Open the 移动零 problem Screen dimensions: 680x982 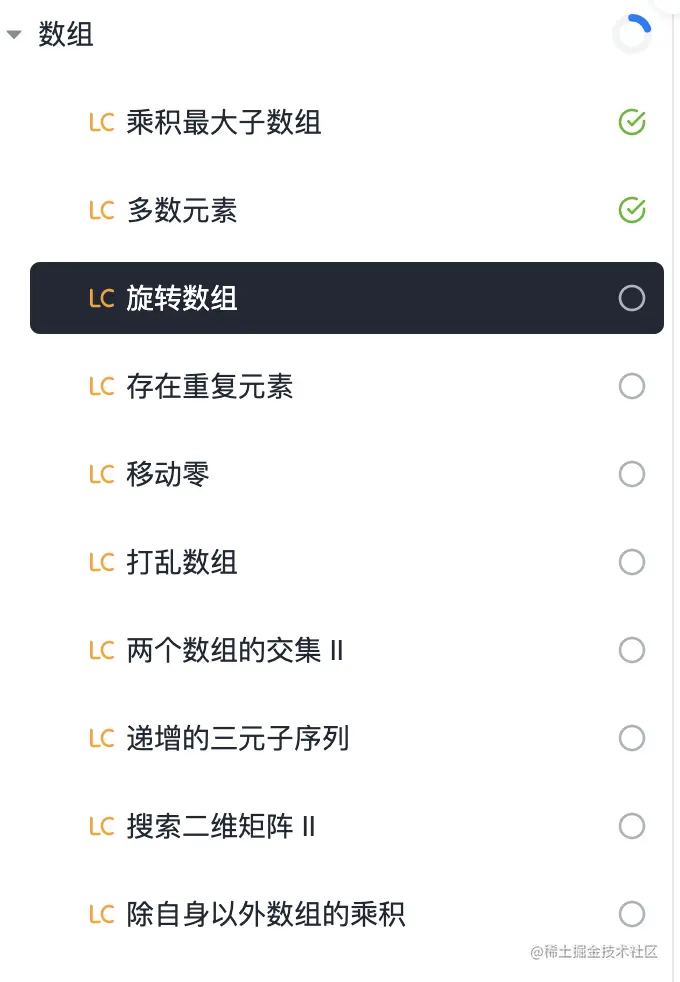(167, 474)
